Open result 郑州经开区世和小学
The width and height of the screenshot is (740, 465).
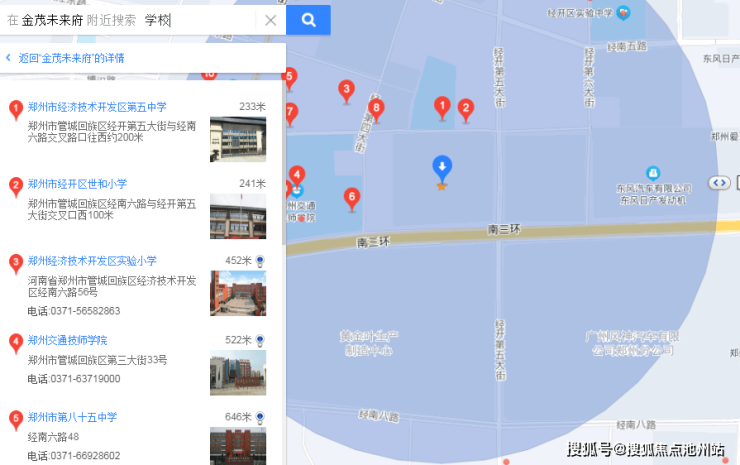point(77,184)
